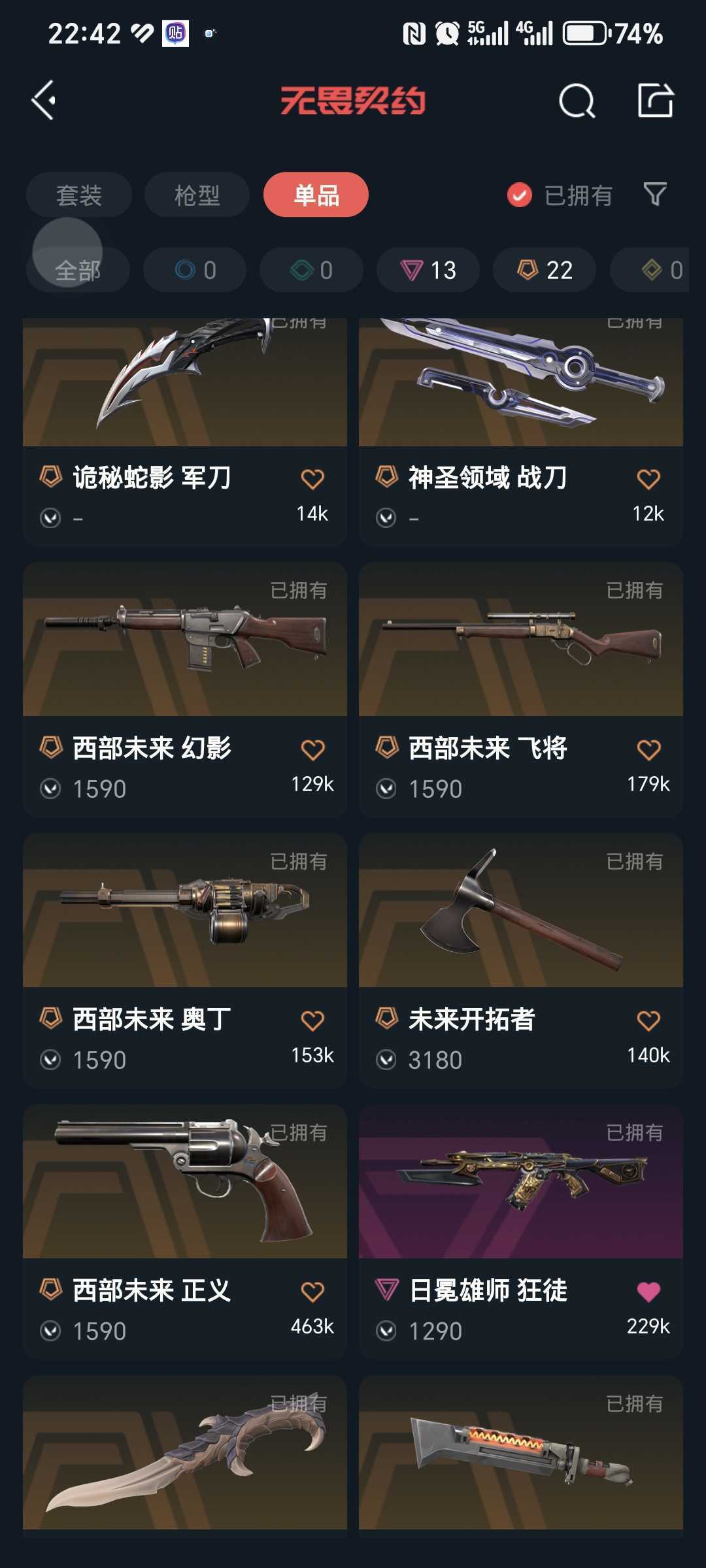
Task: Remove the like on 日冕雄师 狂徒
Action: (648, 1292)
